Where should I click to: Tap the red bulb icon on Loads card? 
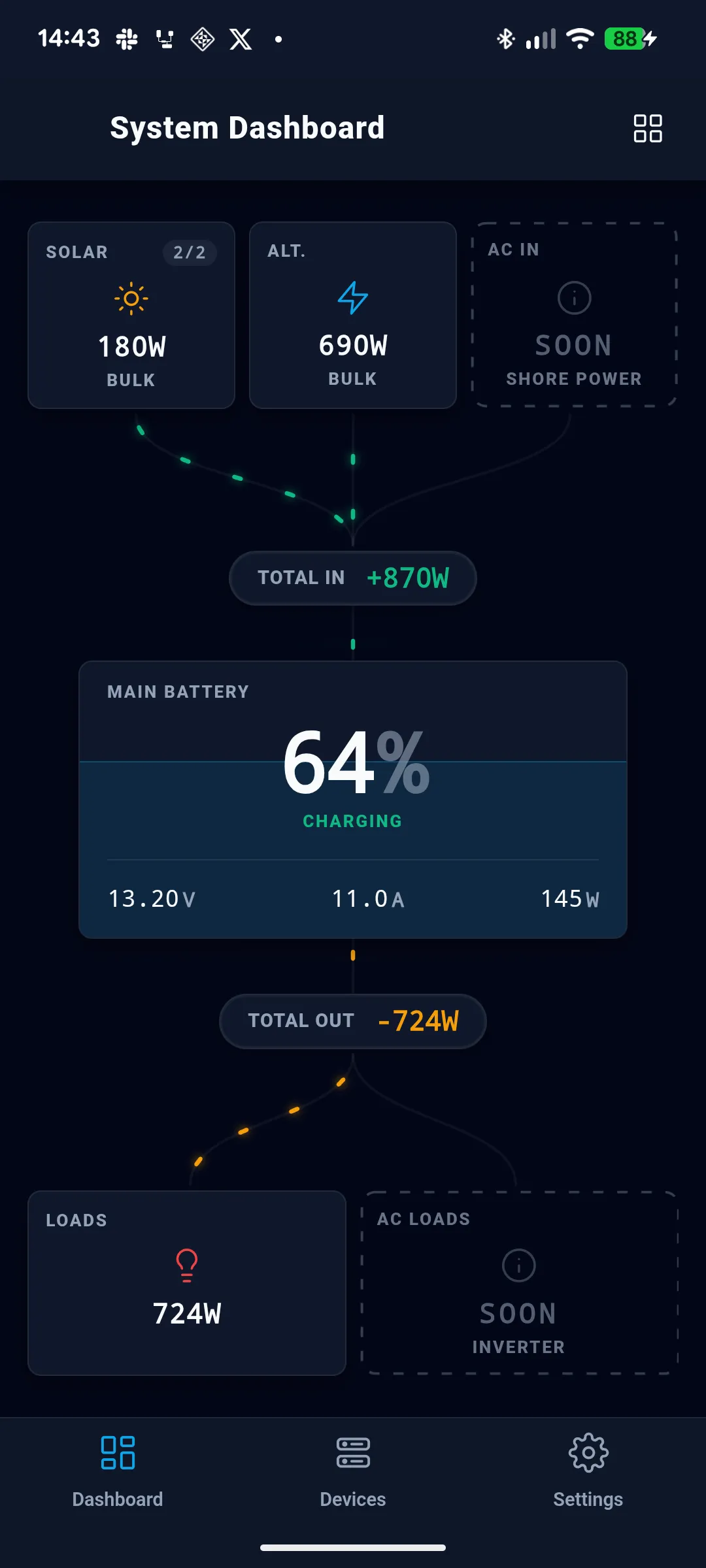187,1266
